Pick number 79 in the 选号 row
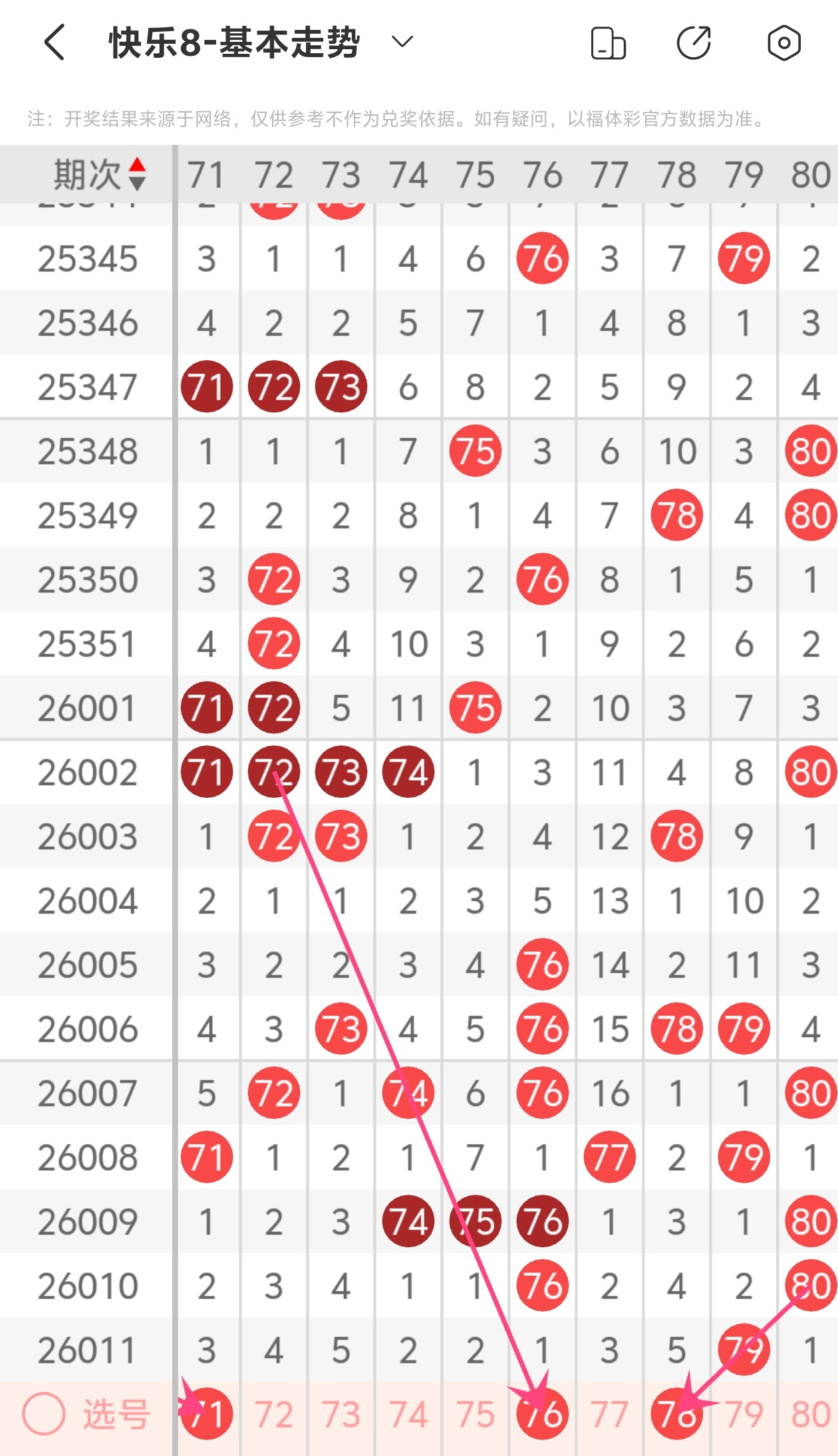 744,1413
